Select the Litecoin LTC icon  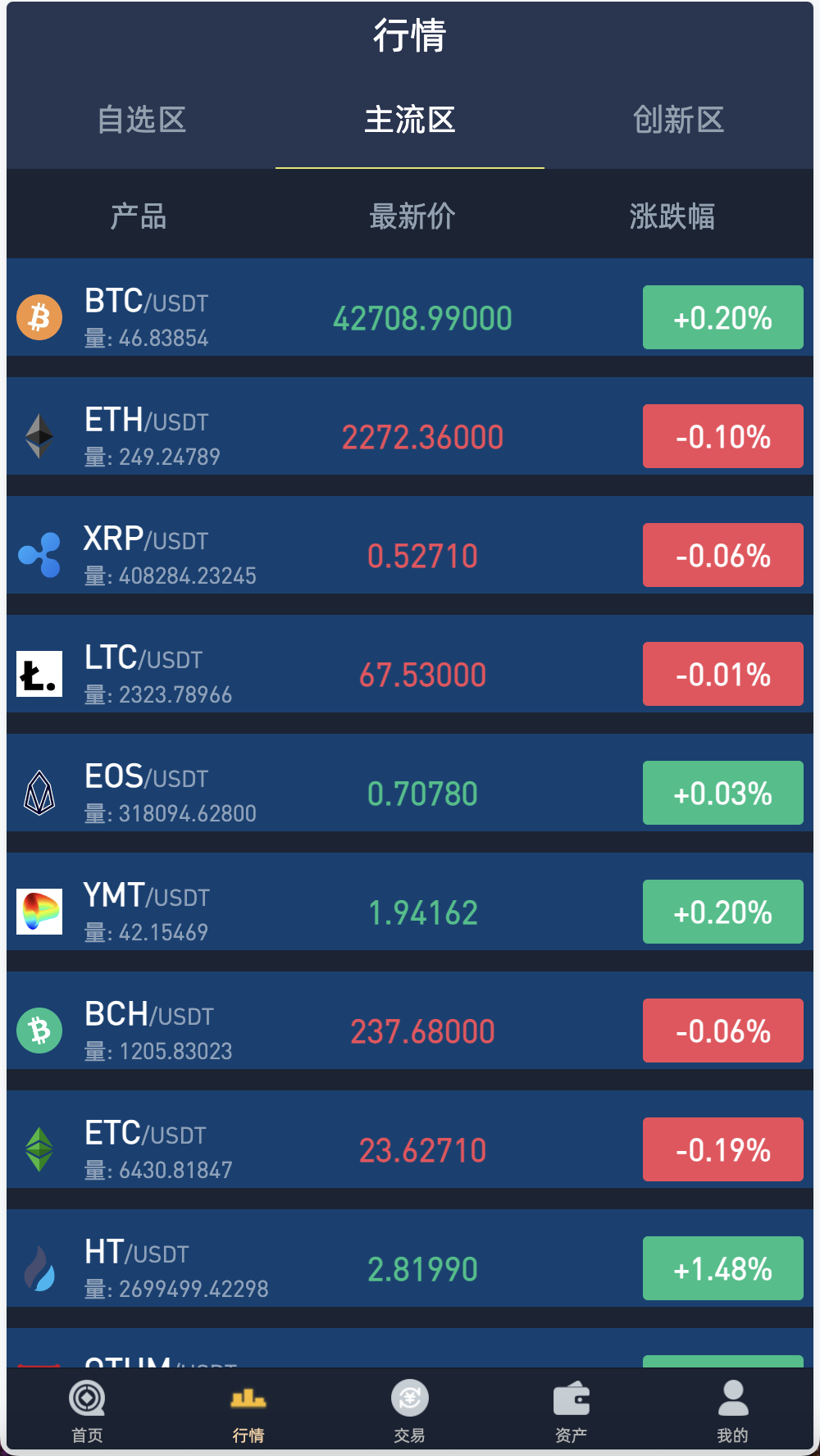[39, 672]
